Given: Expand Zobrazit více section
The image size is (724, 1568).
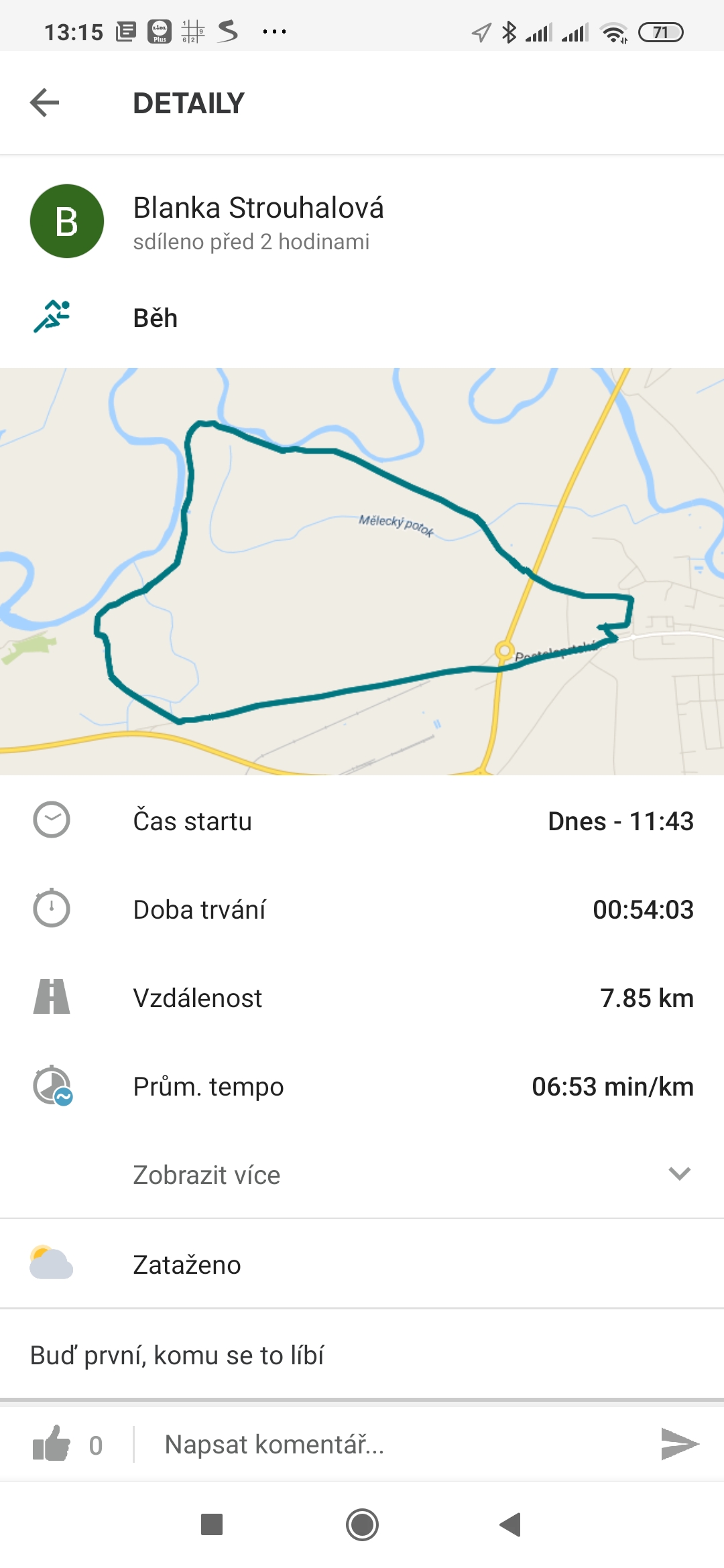Looking at the screenshot, I should tap(362, 1174).
